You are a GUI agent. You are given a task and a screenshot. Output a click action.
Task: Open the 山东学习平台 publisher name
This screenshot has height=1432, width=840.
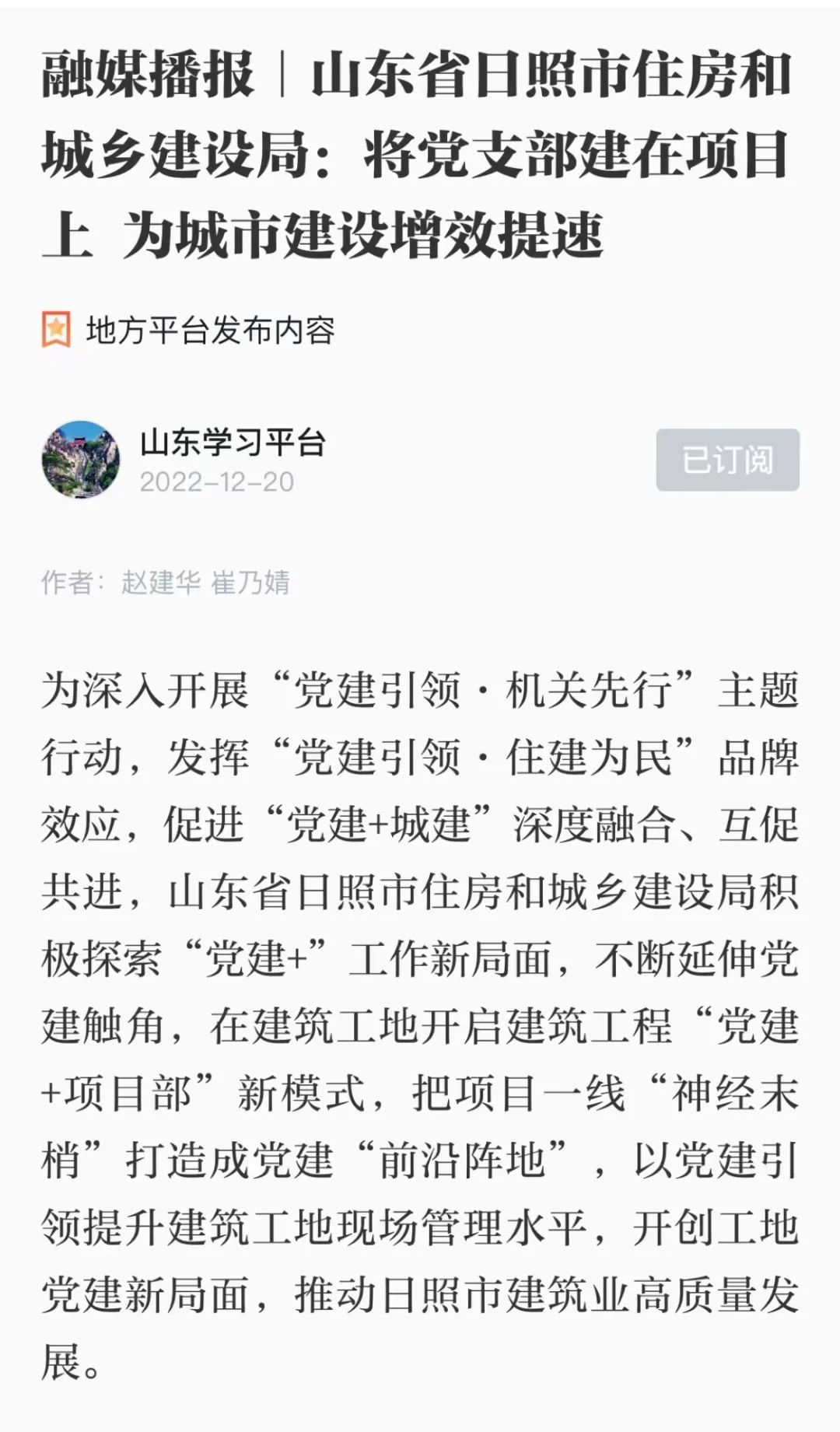(x=233, y=443)
